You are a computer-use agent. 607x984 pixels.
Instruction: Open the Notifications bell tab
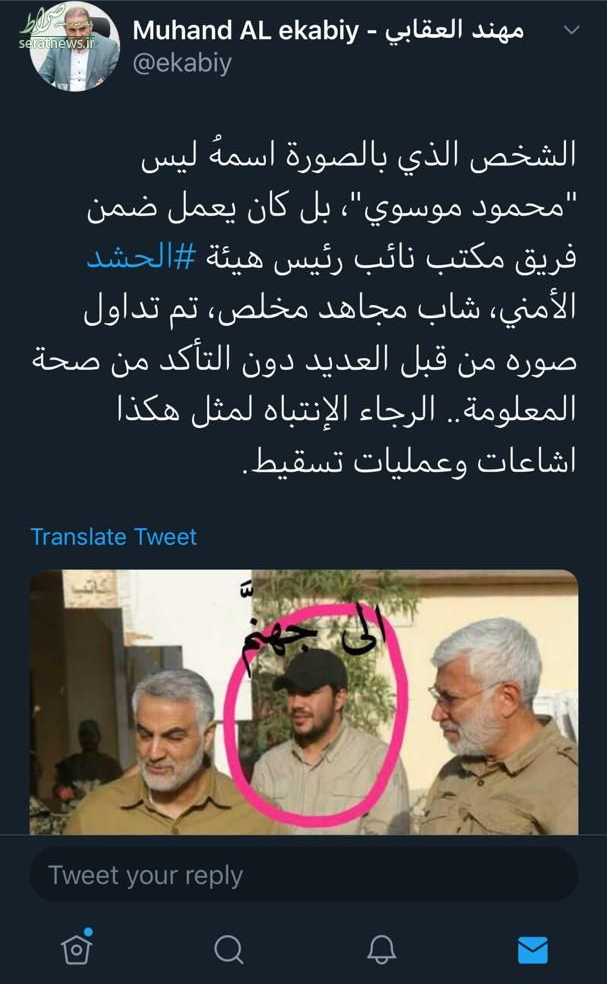pos(380,947)
